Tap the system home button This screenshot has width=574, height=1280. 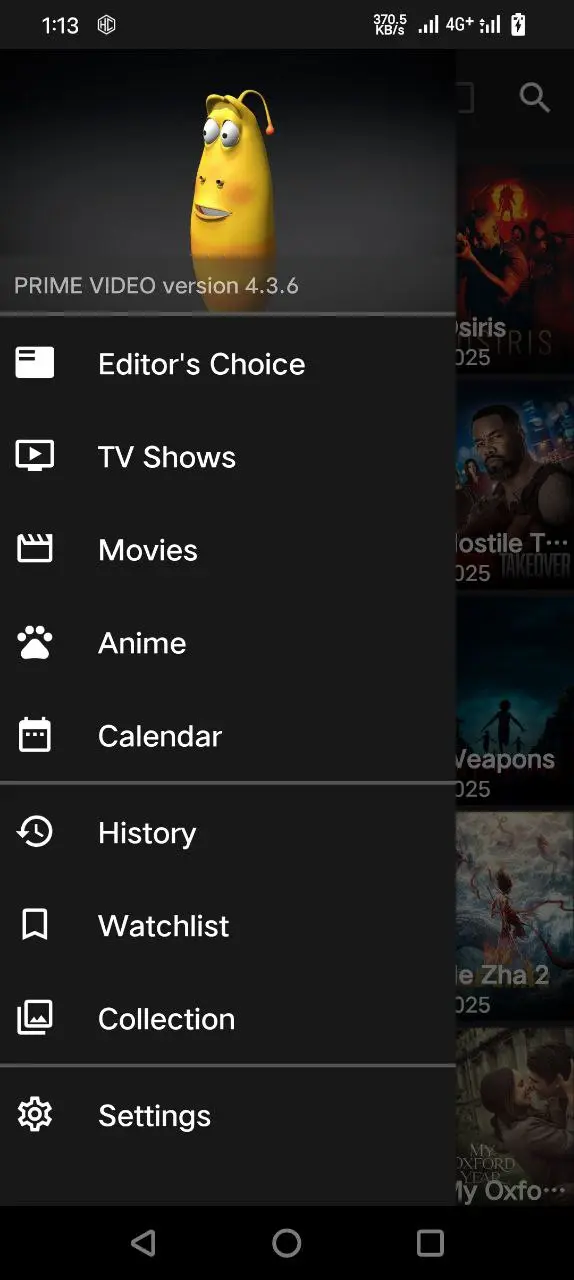pyautogui.click(x=287, y=1243)
